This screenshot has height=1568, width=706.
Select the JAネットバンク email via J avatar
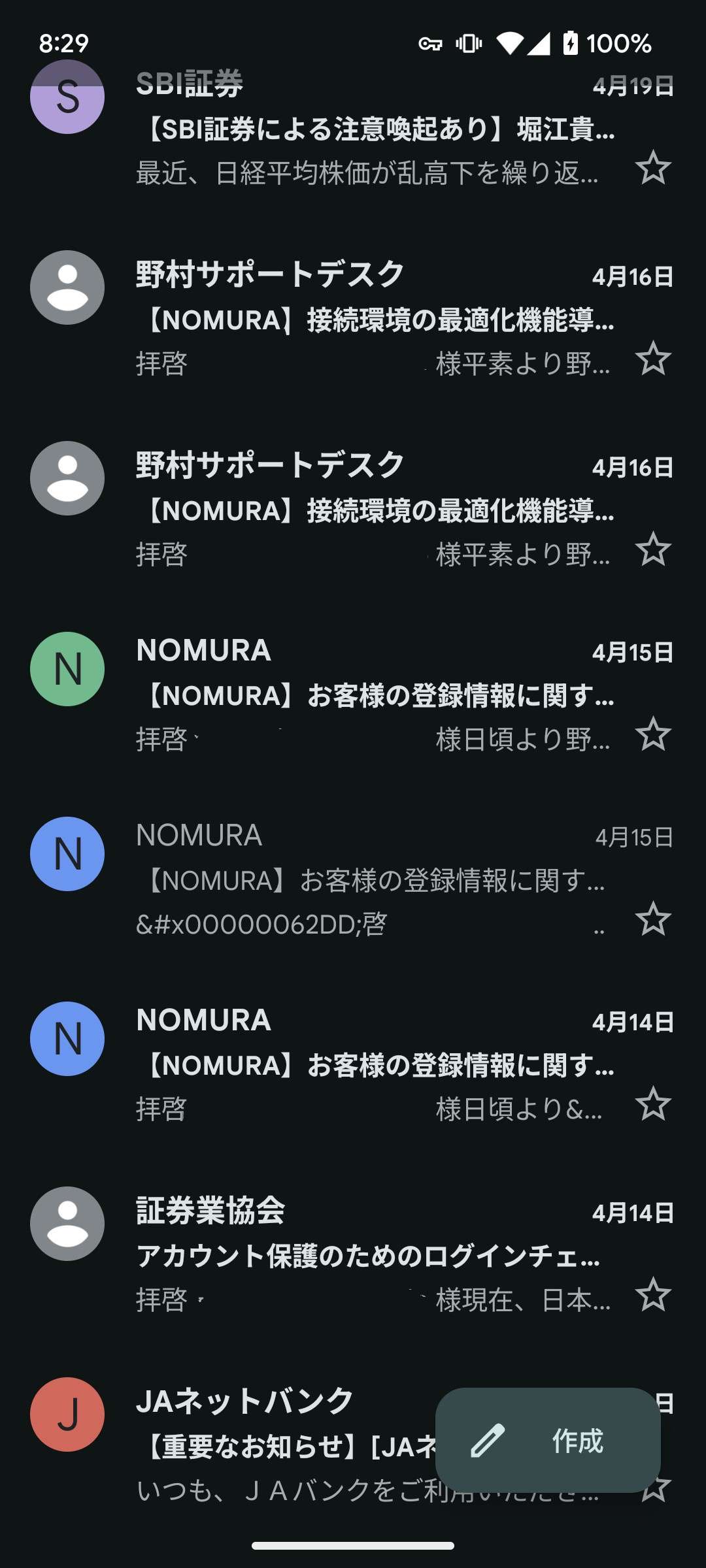67,1414
